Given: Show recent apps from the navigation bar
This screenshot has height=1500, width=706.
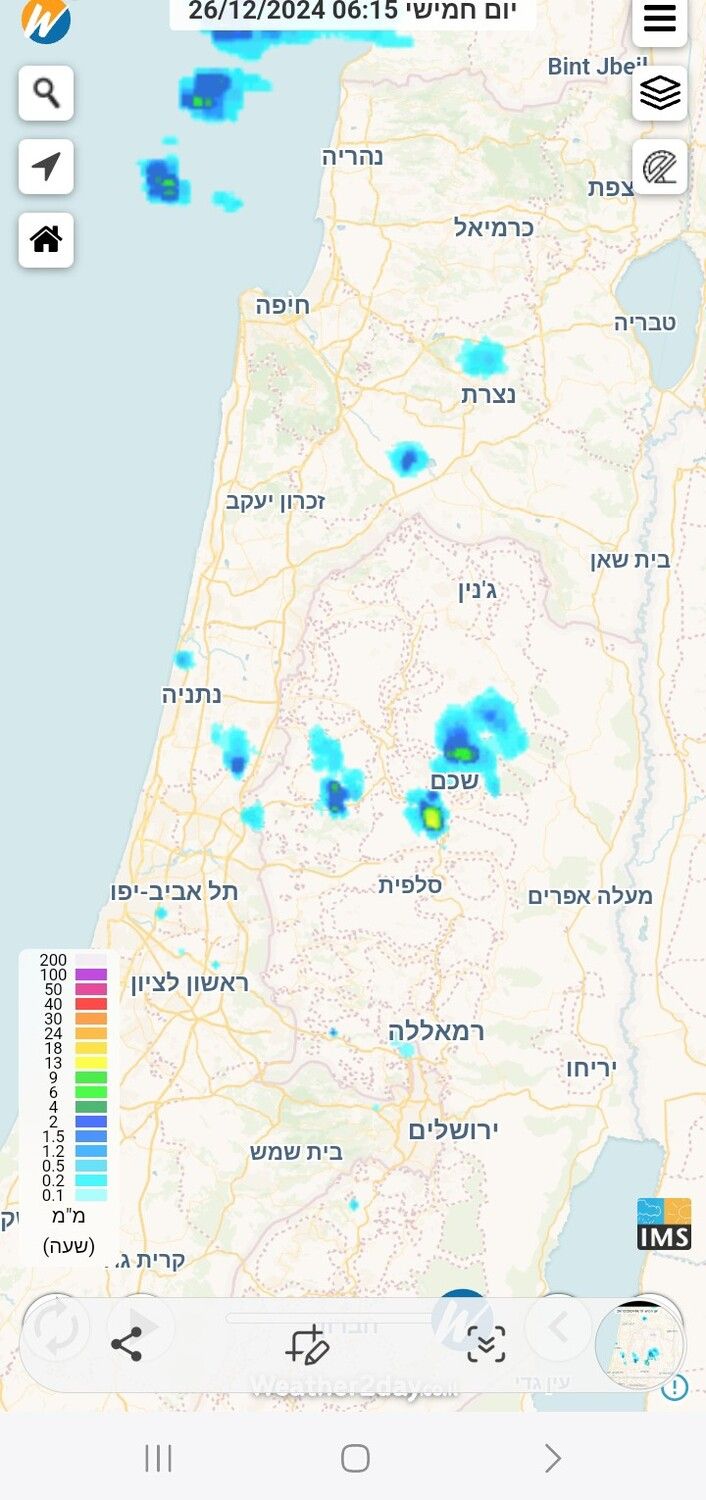Looking at the screenshot, I should (158, 1459).
